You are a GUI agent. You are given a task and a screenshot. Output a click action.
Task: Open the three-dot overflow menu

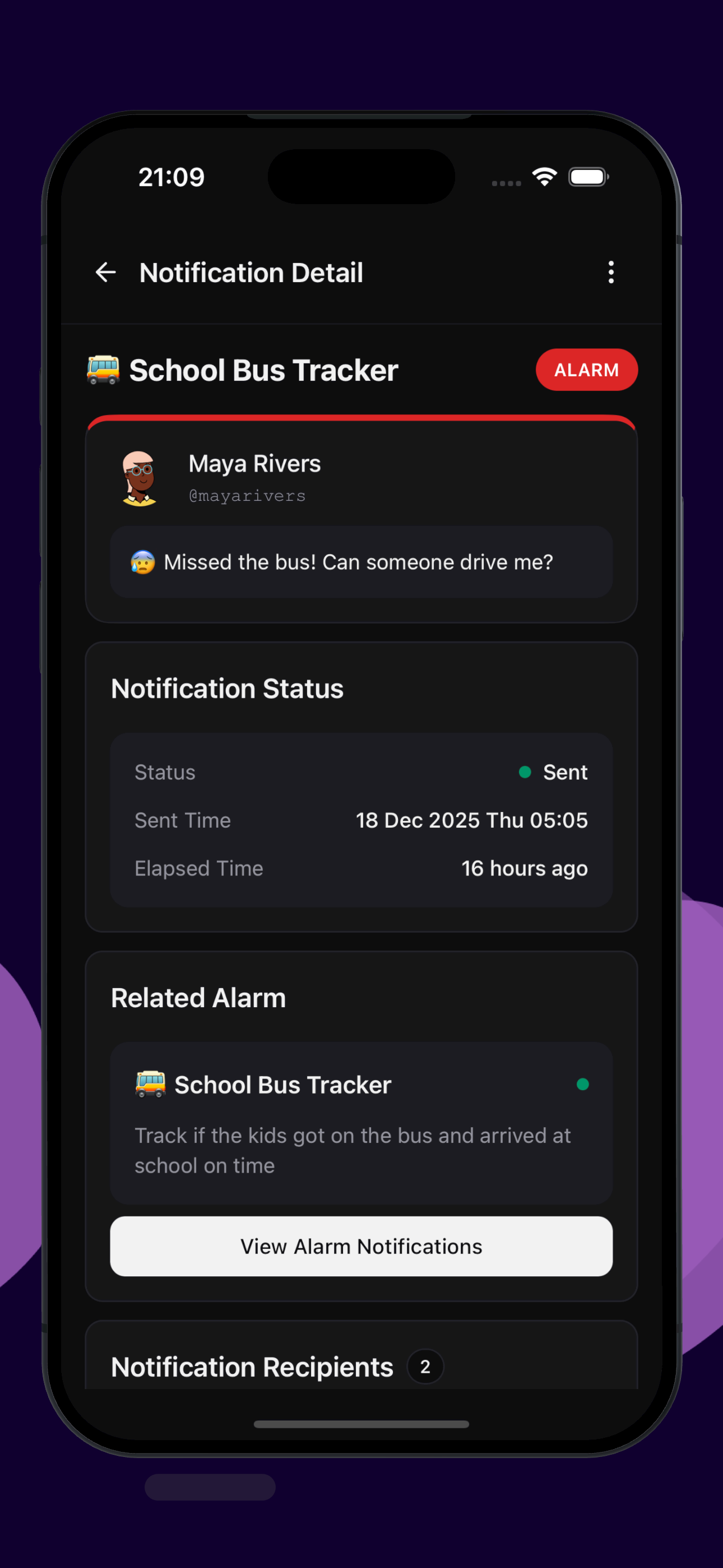611,272
